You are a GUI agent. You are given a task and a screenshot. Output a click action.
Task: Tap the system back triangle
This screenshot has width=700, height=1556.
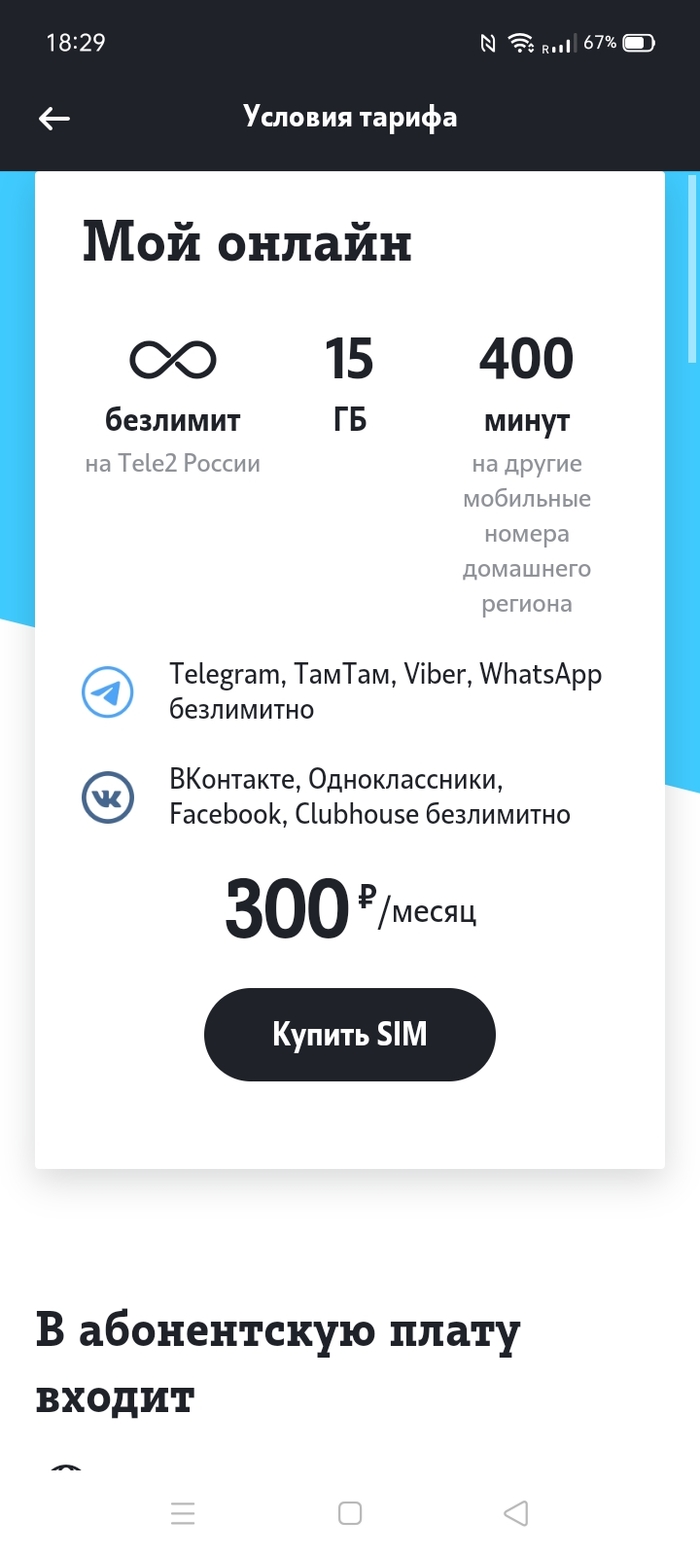pyautogui.click(x=516, y=1513)
